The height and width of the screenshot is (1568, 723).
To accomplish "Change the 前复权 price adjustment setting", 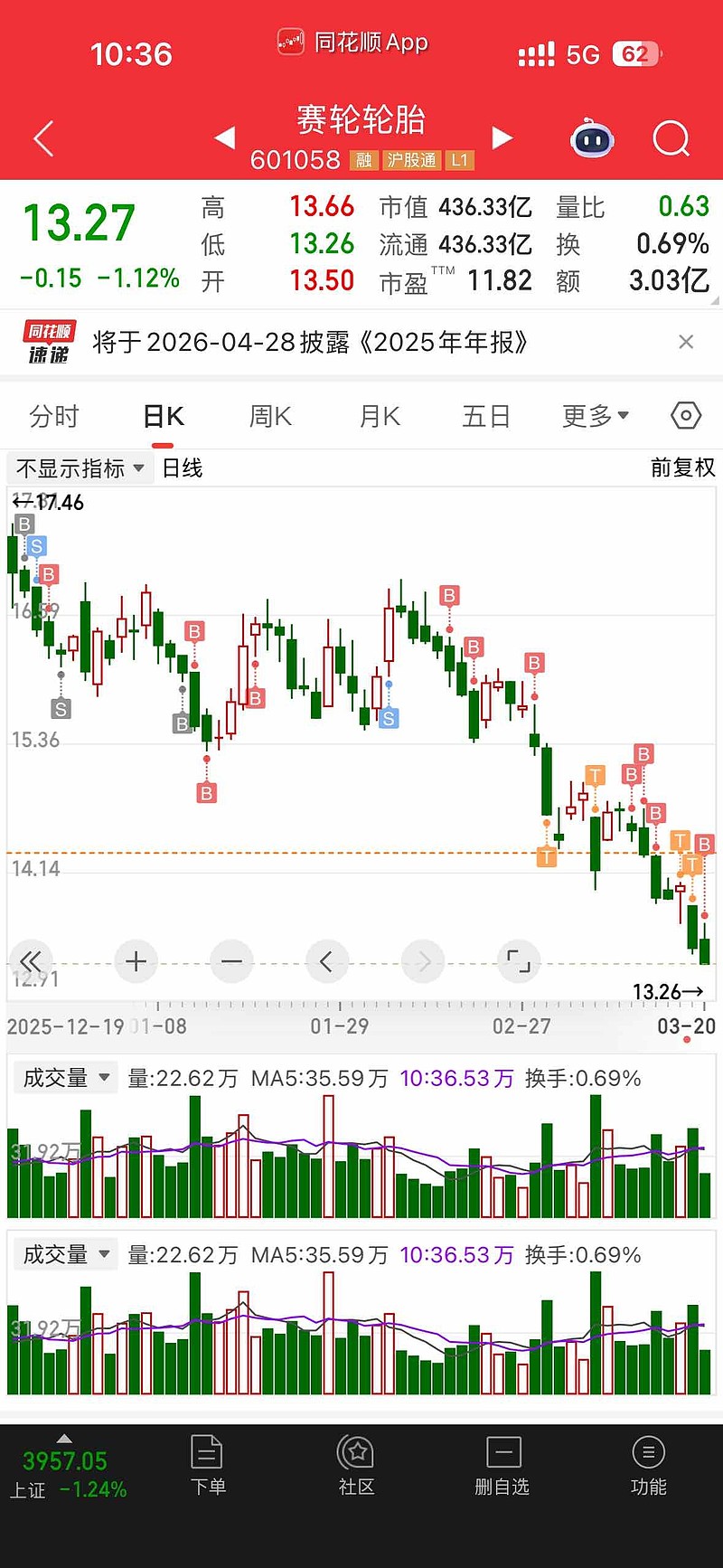I will [x=682, y=468].
